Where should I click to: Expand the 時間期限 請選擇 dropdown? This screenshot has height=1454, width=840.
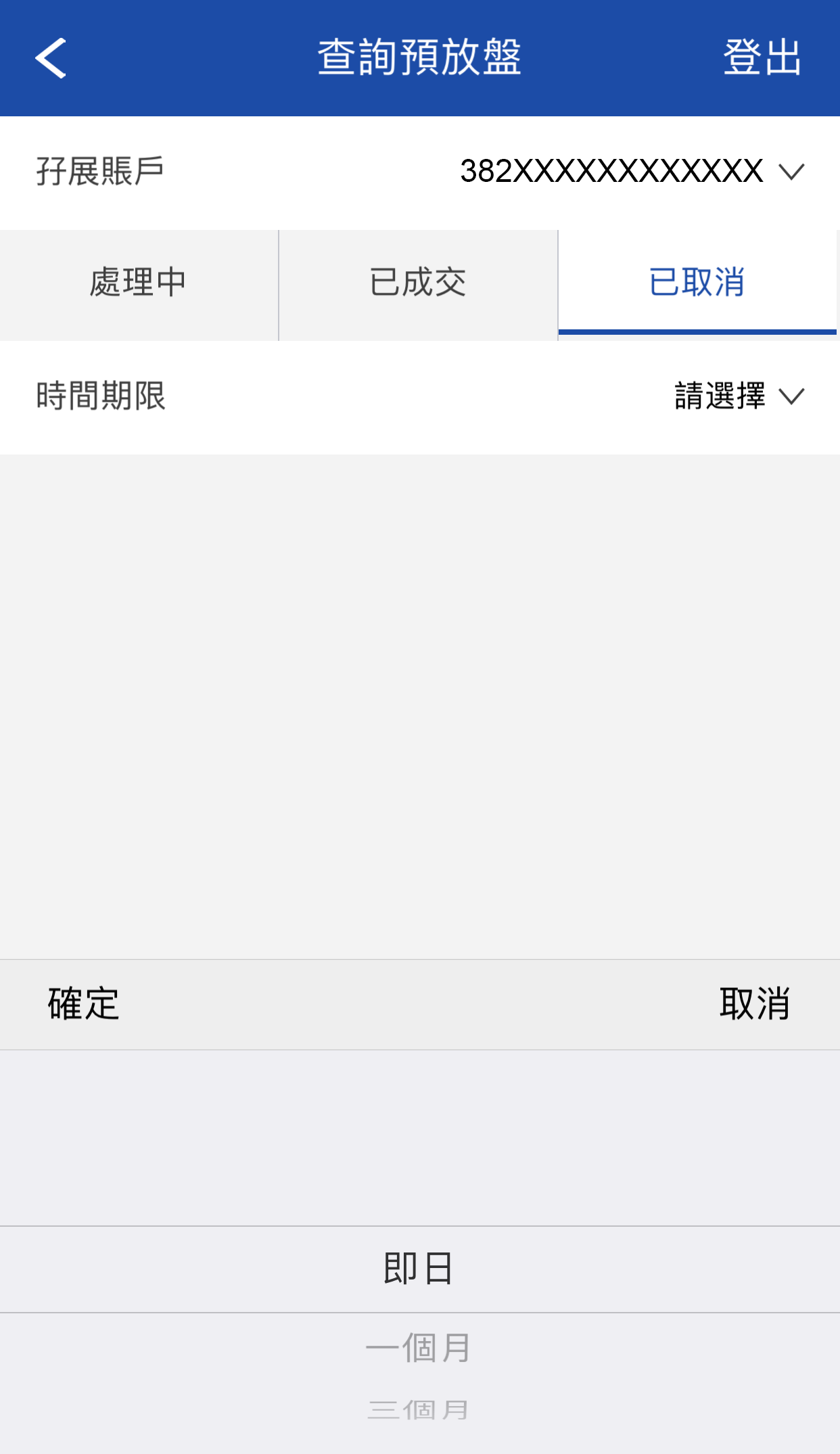(739, 396)
